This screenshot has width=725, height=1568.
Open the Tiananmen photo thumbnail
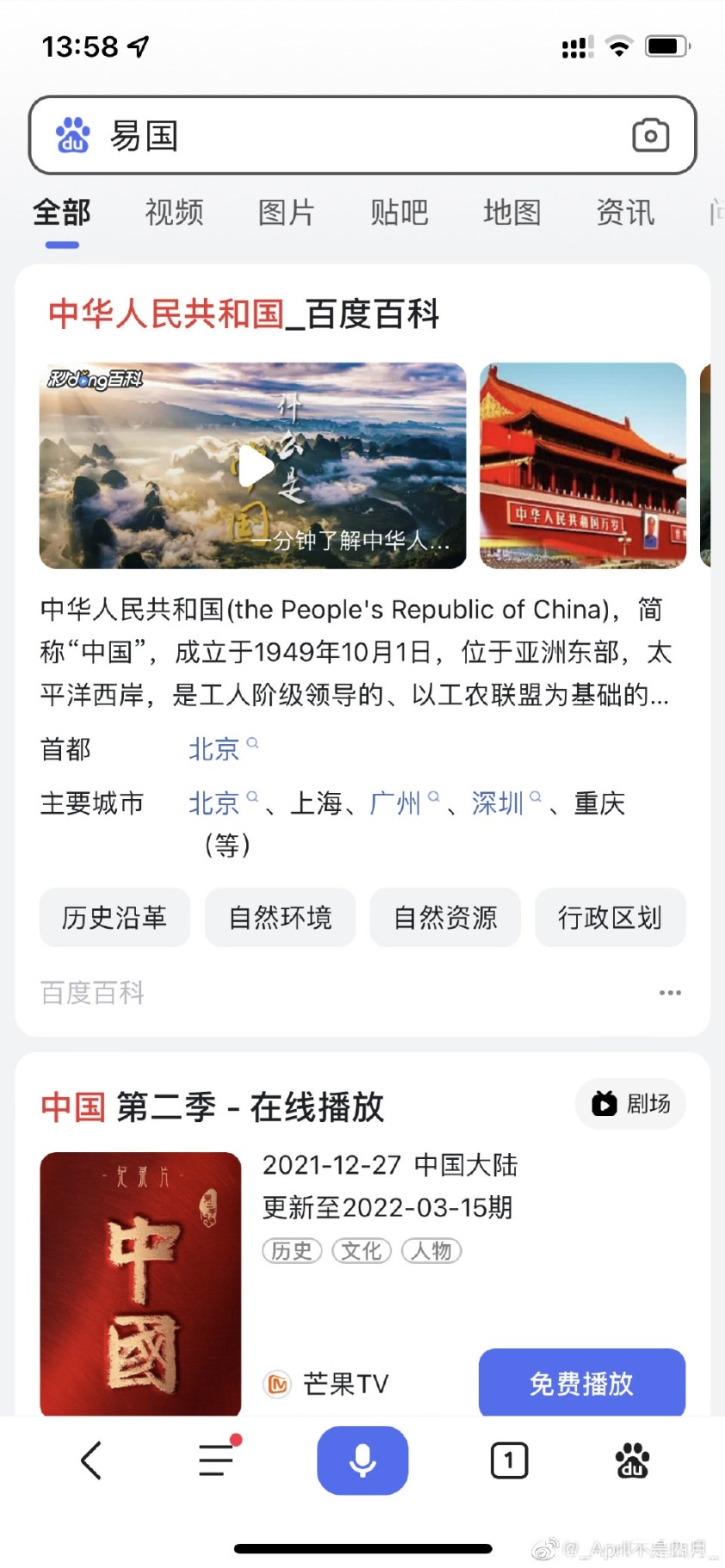pyautogui.click(x=583, y=466)
